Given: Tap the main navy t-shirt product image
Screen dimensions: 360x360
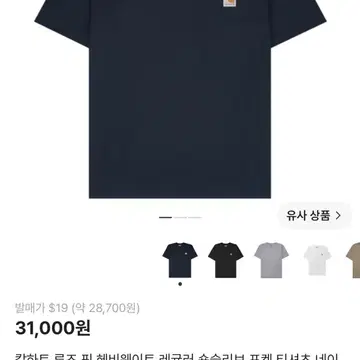Looking at the screenshot, I should pyautogui.click(x=180, y=99).
